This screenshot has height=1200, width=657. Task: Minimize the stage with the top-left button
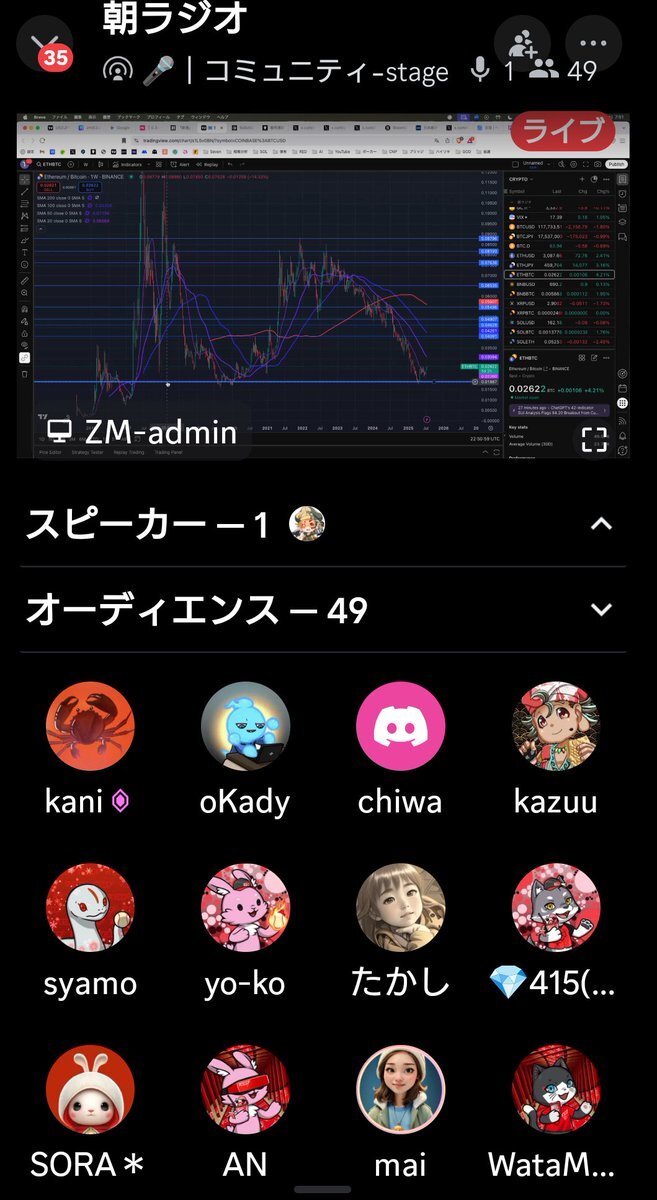pos(45,44)
